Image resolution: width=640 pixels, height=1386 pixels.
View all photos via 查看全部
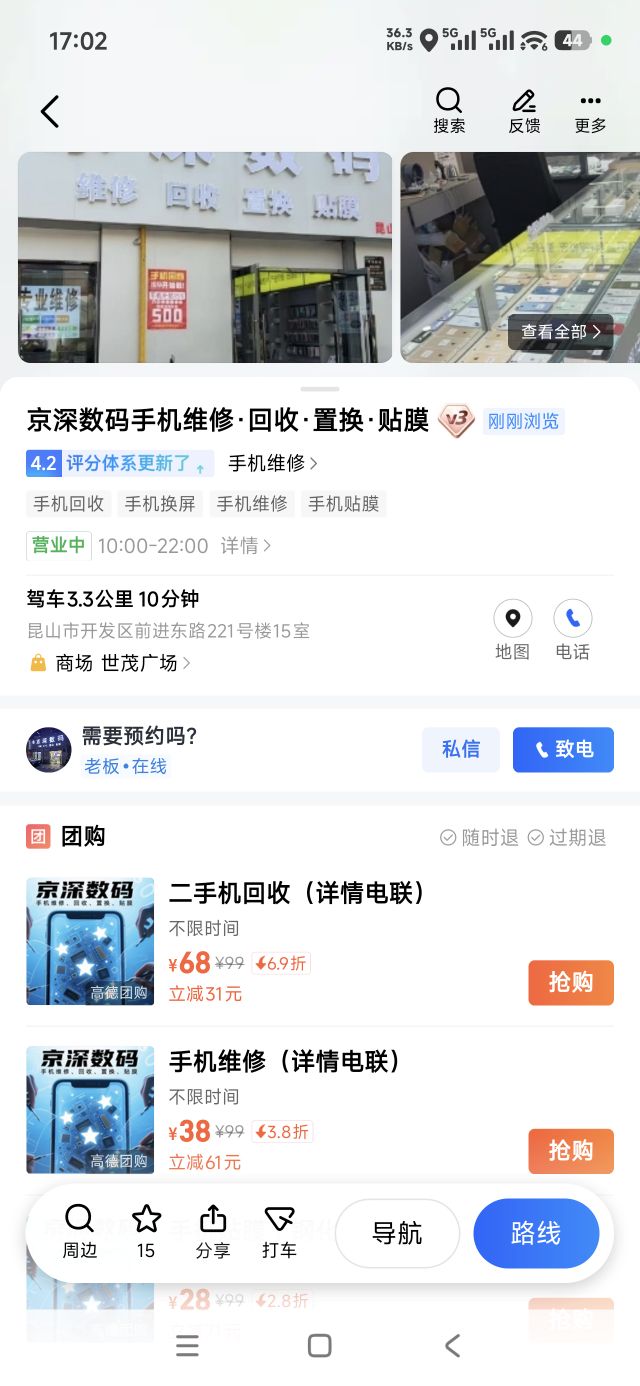coord(560,332)
